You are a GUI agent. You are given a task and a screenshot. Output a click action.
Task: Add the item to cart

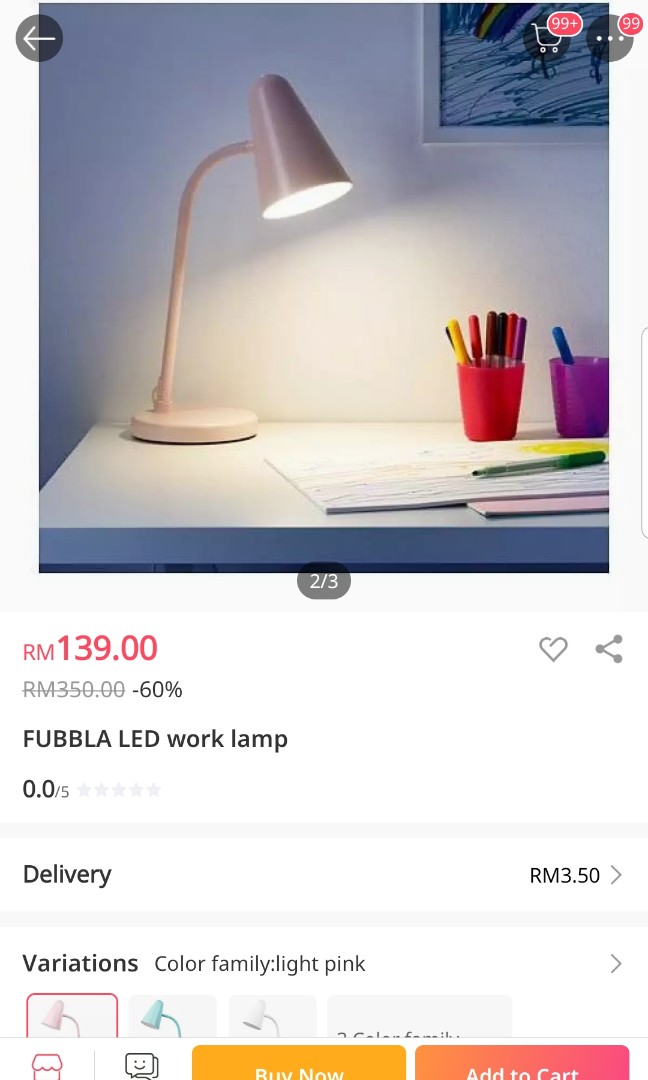(x=521, y=1062)
